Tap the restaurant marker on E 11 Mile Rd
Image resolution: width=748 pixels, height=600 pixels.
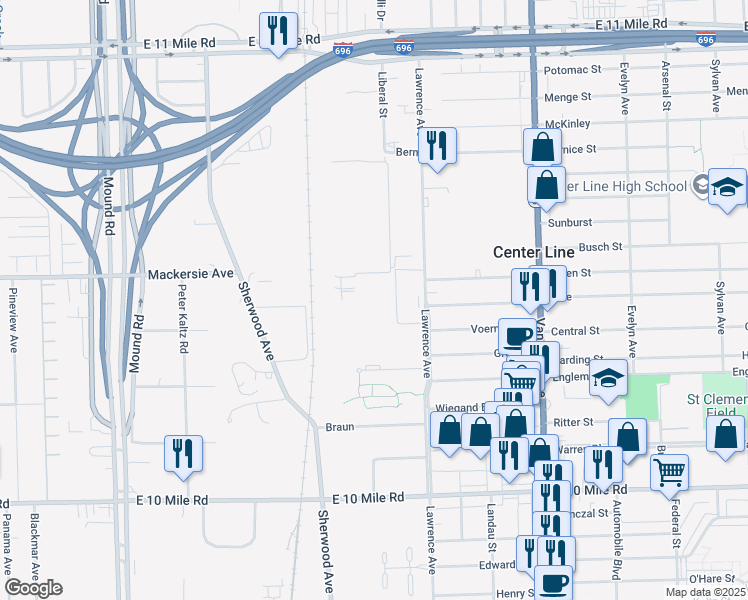[x=279, y=30]
